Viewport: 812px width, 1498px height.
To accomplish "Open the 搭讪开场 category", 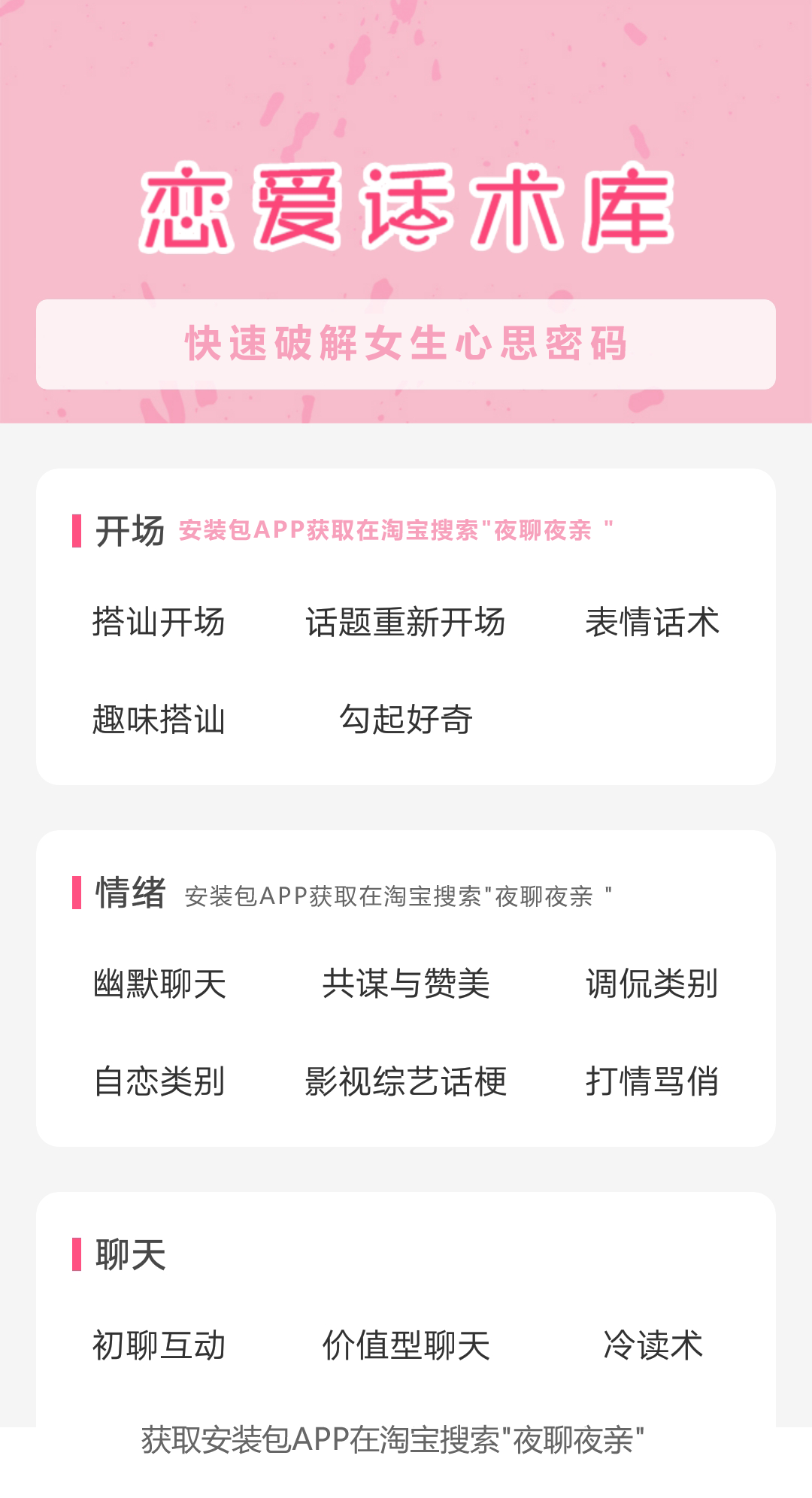I will (159, 622).
